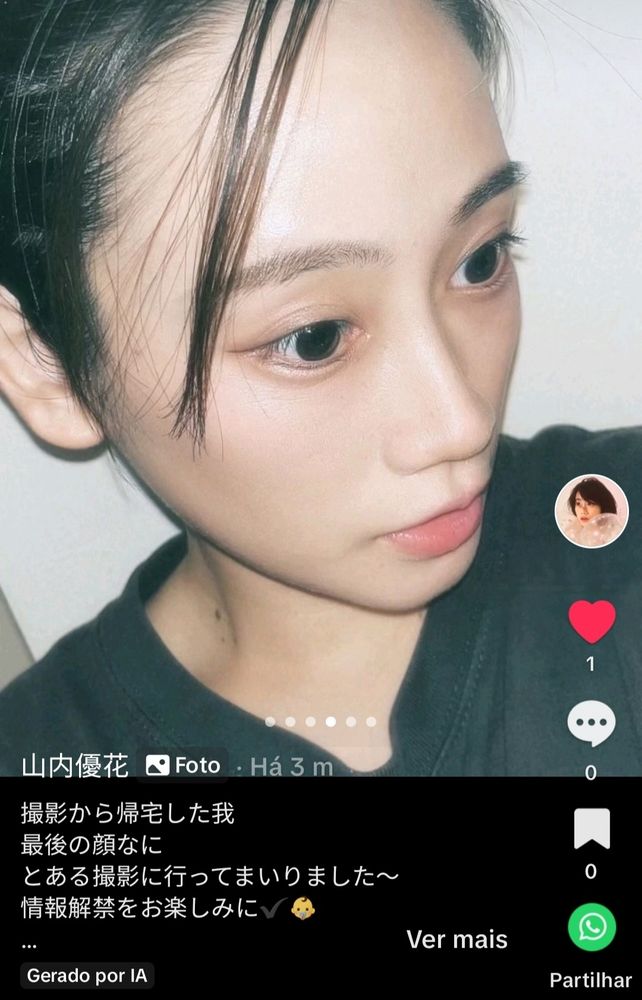Open the creator's profile picture

pyautogui.click(x=591, y=512)
